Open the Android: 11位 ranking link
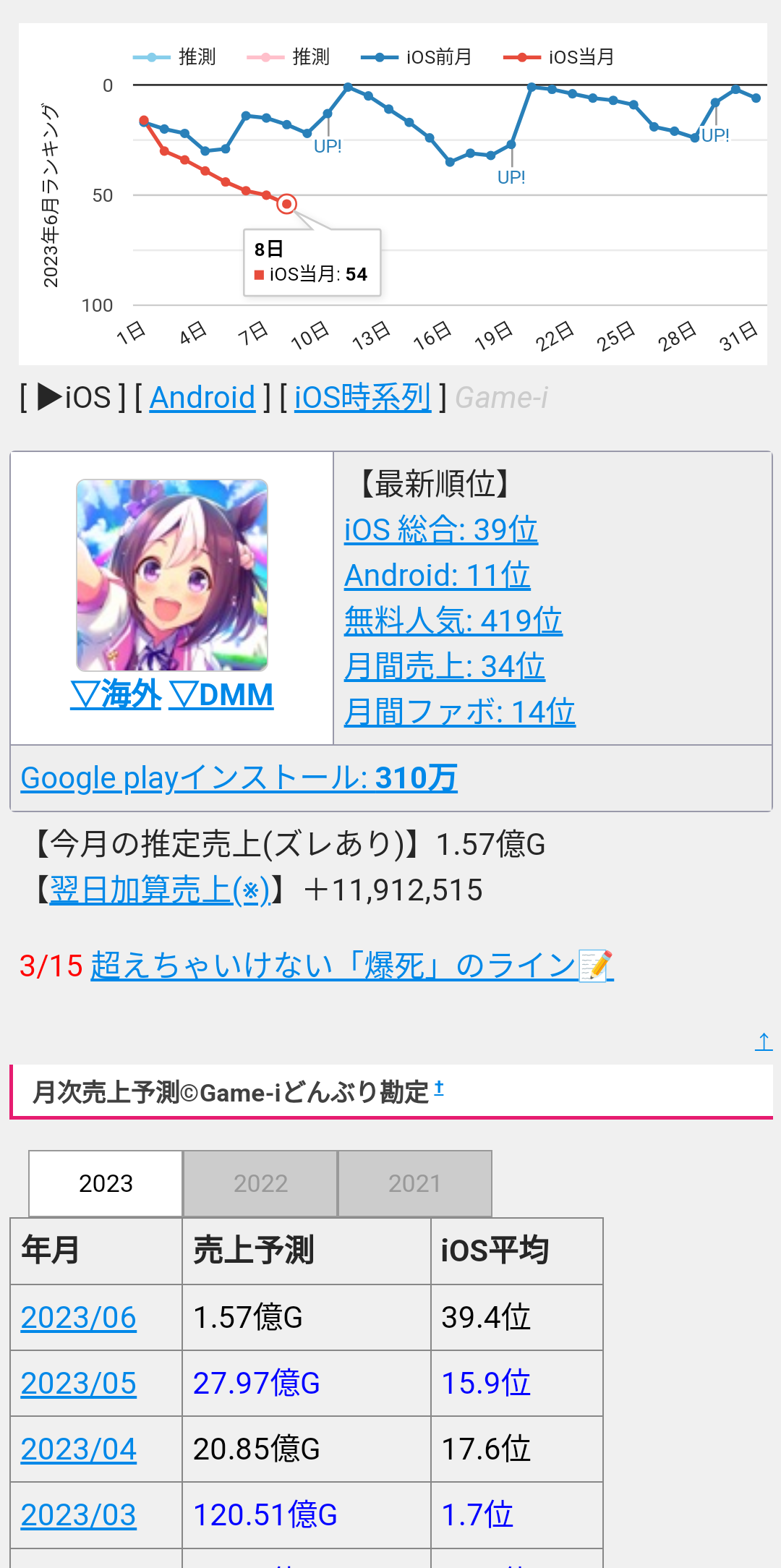781x1568 pixels. point(437,575)
